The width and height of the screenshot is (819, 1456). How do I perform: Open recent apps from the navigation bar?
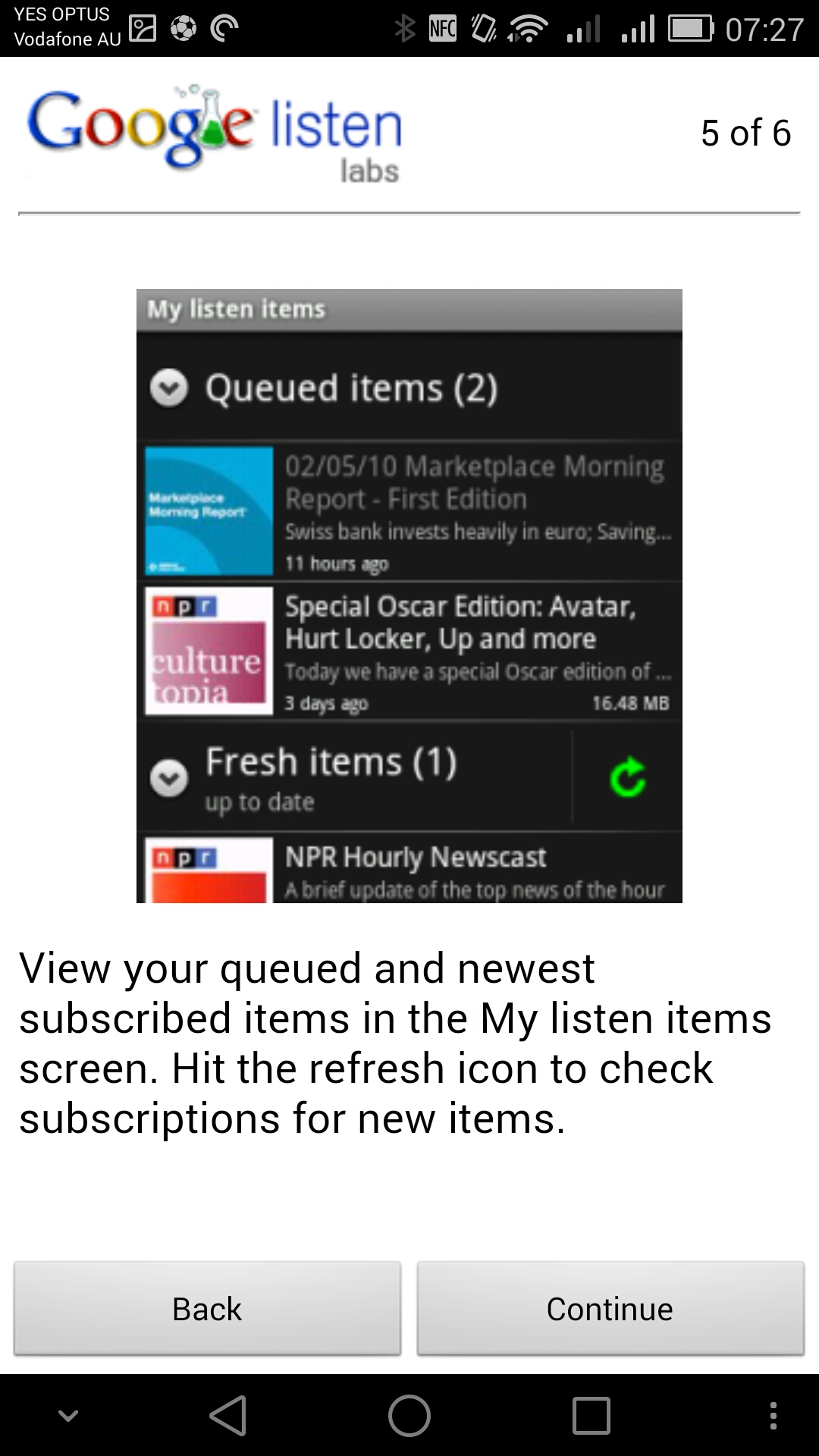591,1415
